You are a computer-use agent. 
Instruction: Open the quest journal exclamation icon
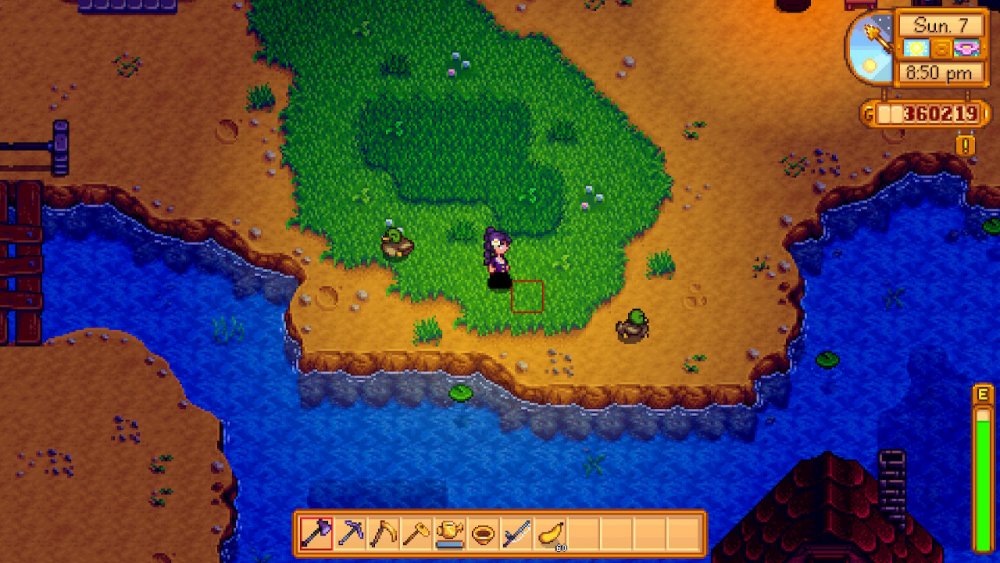pyautogui.click(x=966, y=146)
